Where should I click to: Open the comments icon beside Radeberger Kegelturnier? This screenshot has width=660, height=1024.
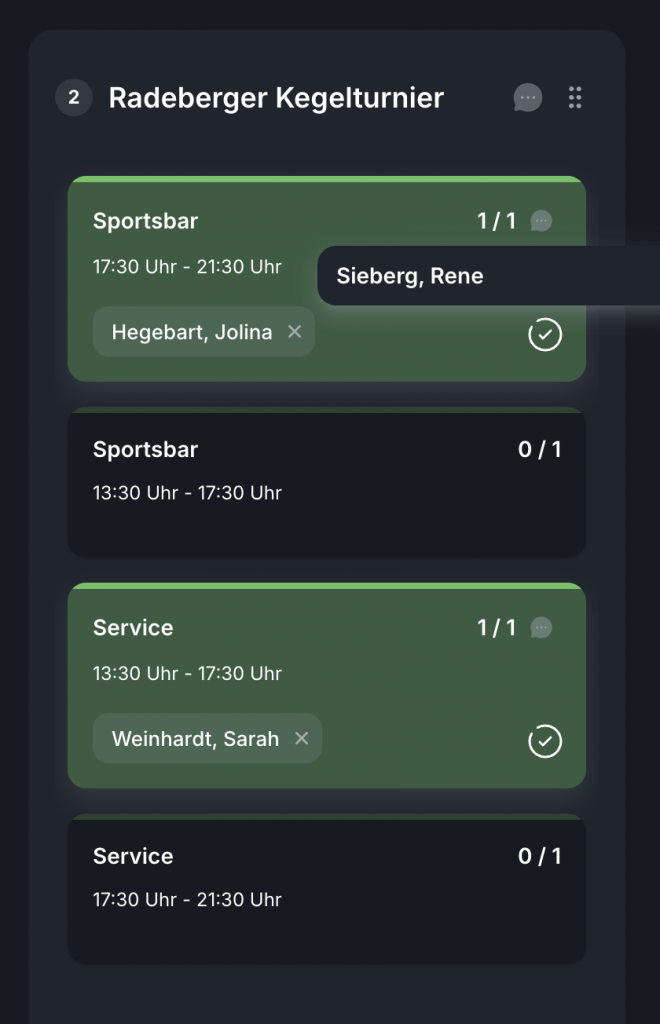[x=528, y=97]
